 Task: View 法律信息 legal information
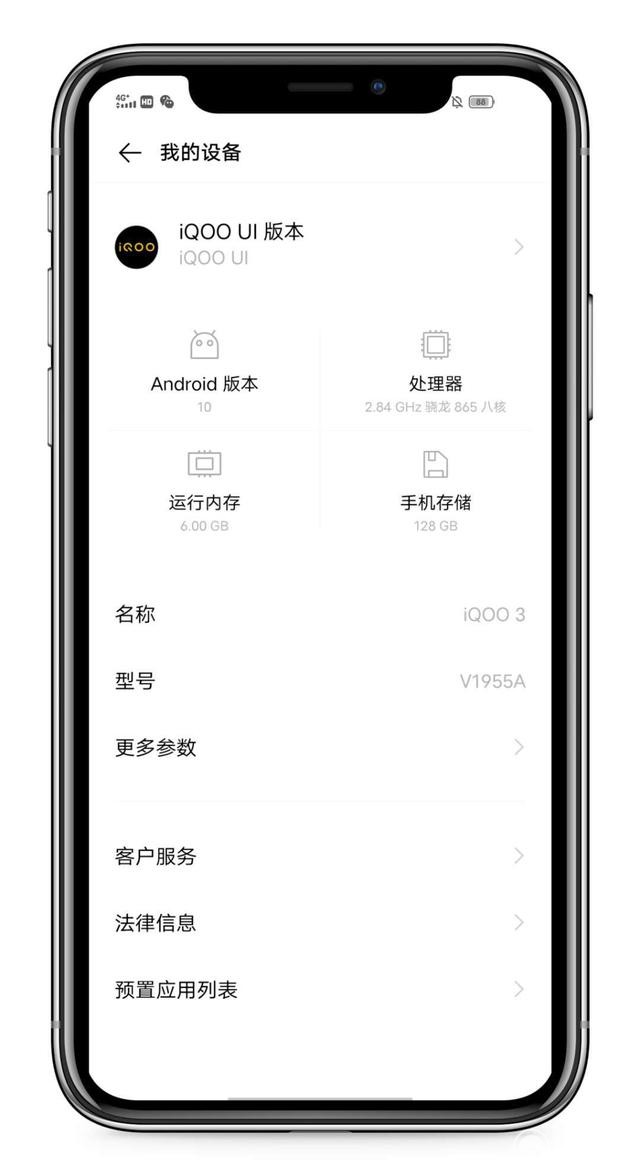point(320,923)
